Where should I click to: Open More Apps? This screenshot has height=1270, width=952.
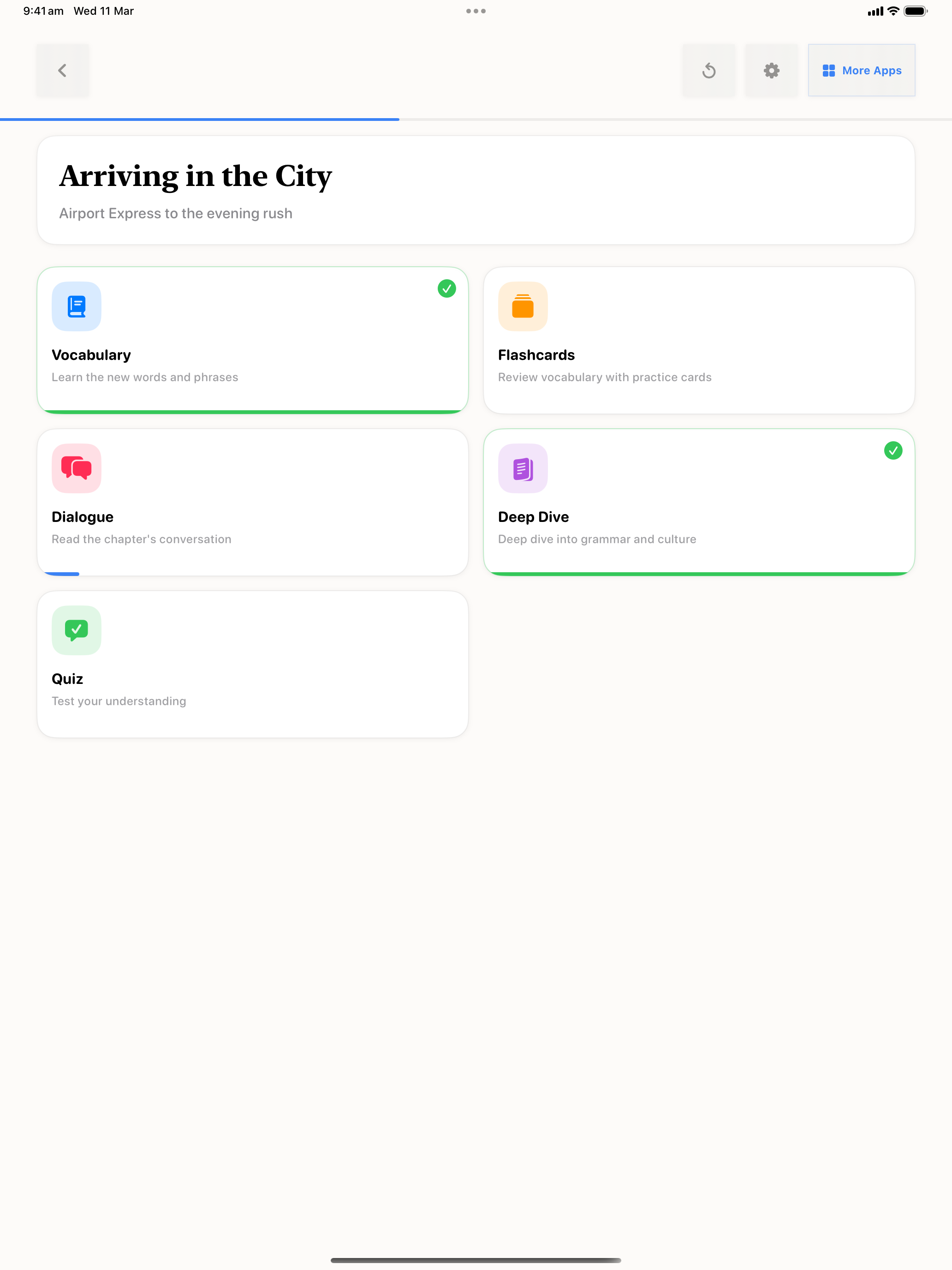[861, 71]
